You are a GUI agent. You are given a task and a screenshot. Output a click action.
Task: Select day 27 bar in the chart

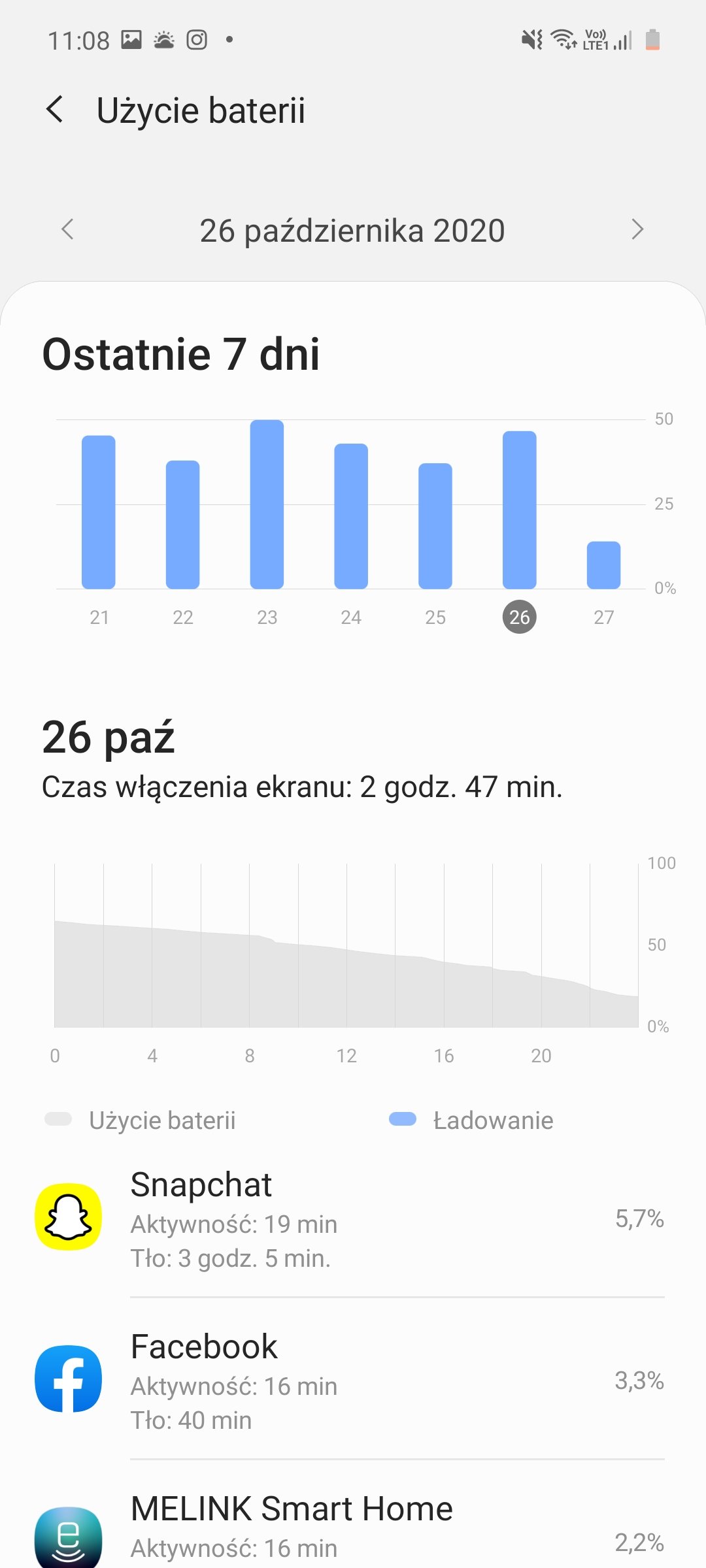(603, 565)
